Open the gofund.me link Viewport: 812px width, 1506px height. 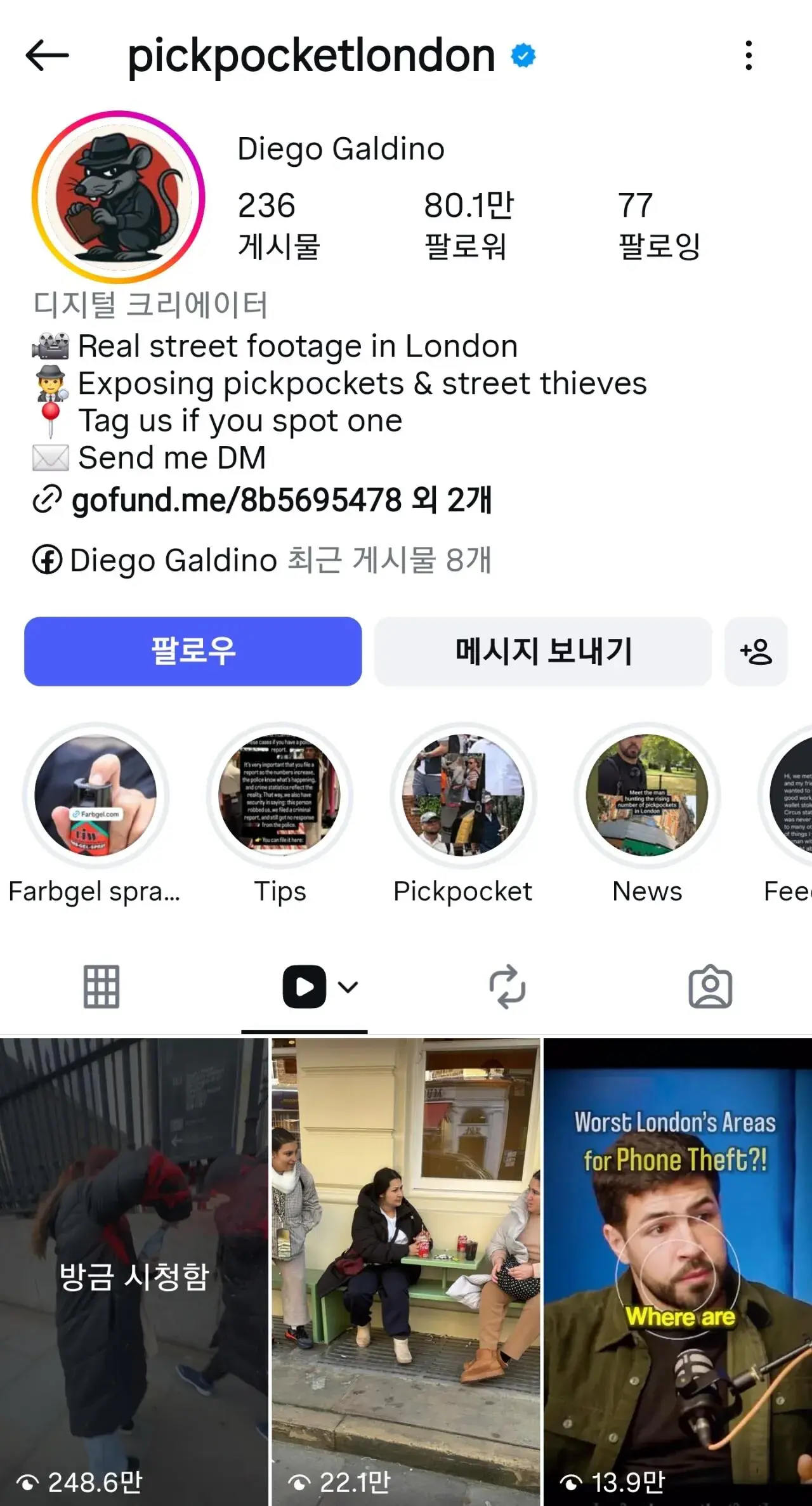236,501
